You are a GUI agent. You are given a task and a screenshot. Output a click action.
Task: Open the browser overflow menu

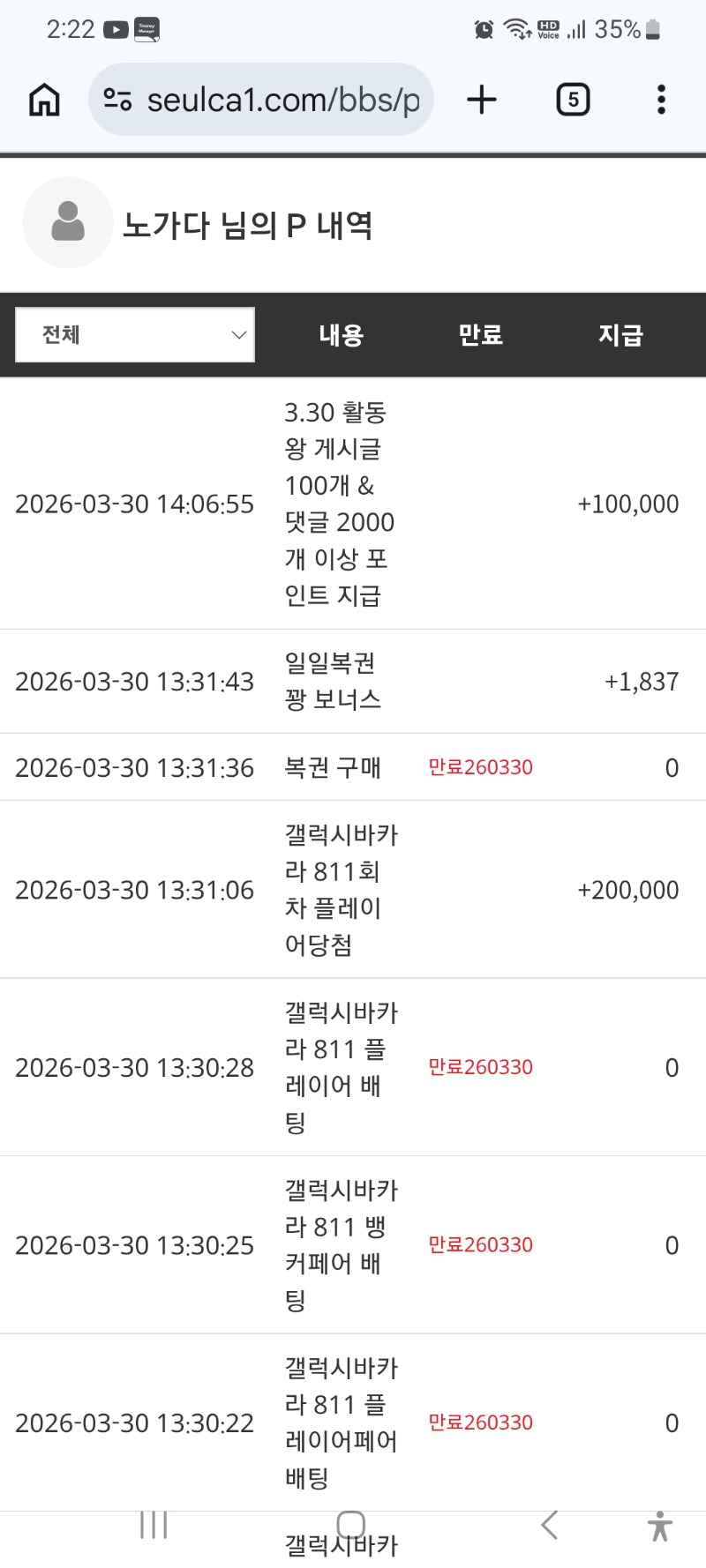tap(661, 100)
